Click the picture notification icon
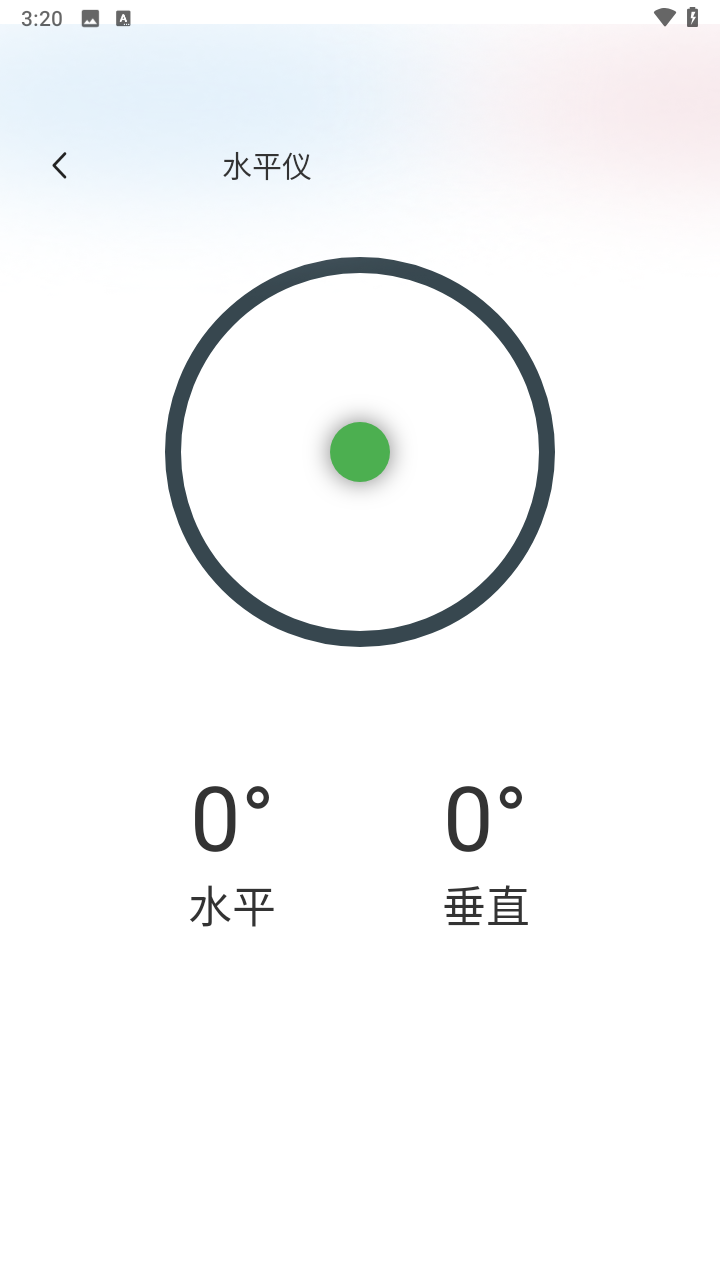720x1280 pixels. coord(89,18)
